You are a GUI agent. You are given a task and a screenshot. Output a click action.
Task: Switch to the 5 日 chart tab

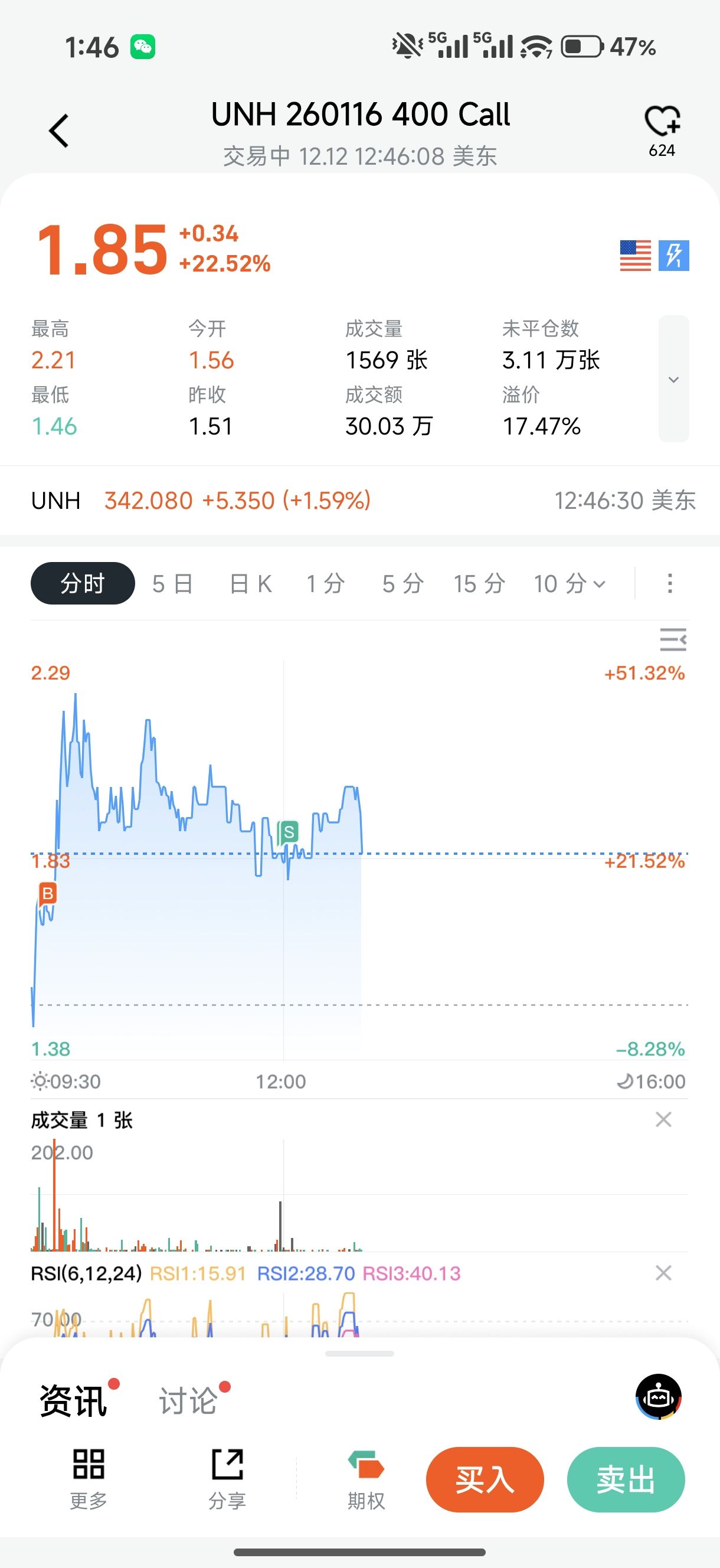172,584
